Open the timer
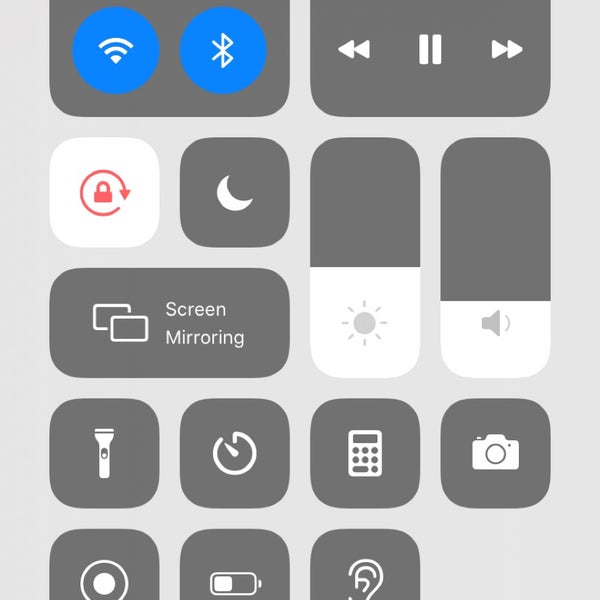Image resolution: width=600 pixels, height=600 pixels. point(234,453)
